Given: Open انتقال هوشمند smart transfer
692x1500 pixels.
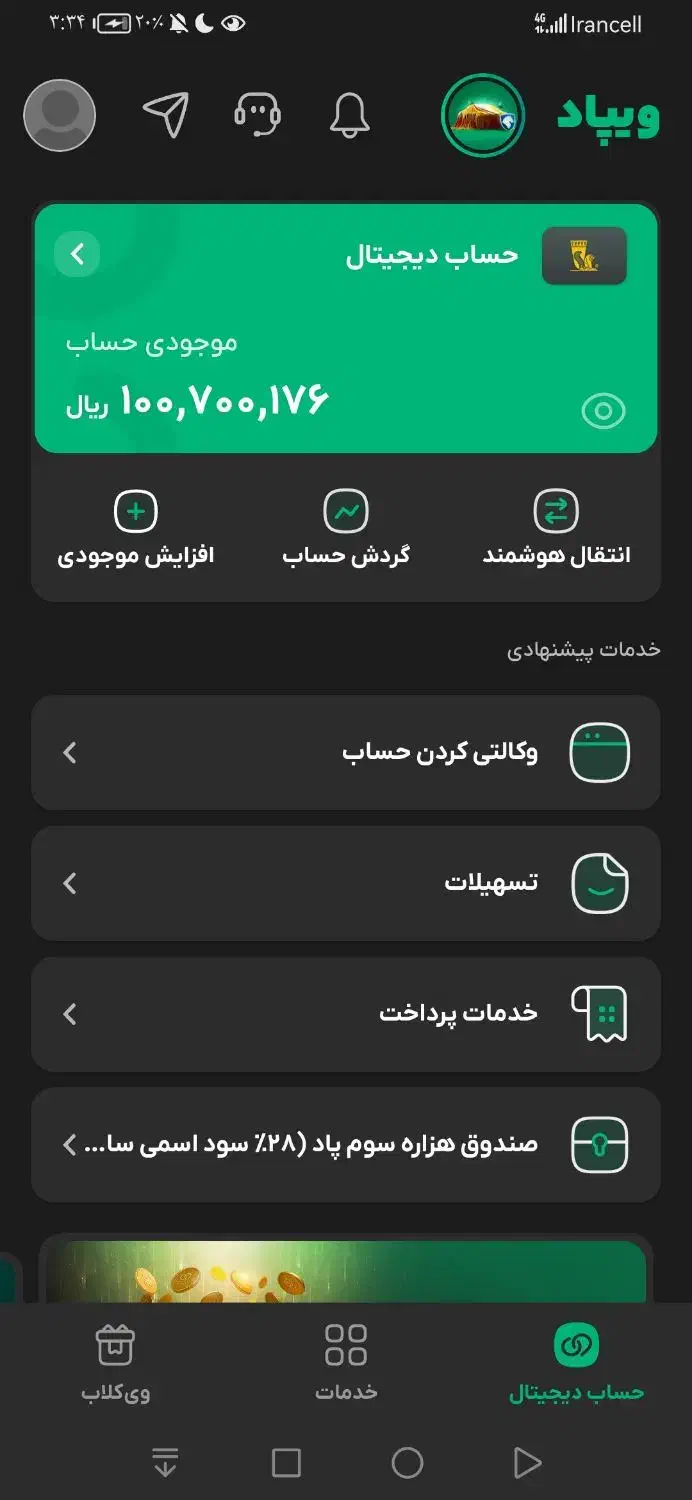Looking at the screenshot, I should pyautogui.click(x=556, y=530).
